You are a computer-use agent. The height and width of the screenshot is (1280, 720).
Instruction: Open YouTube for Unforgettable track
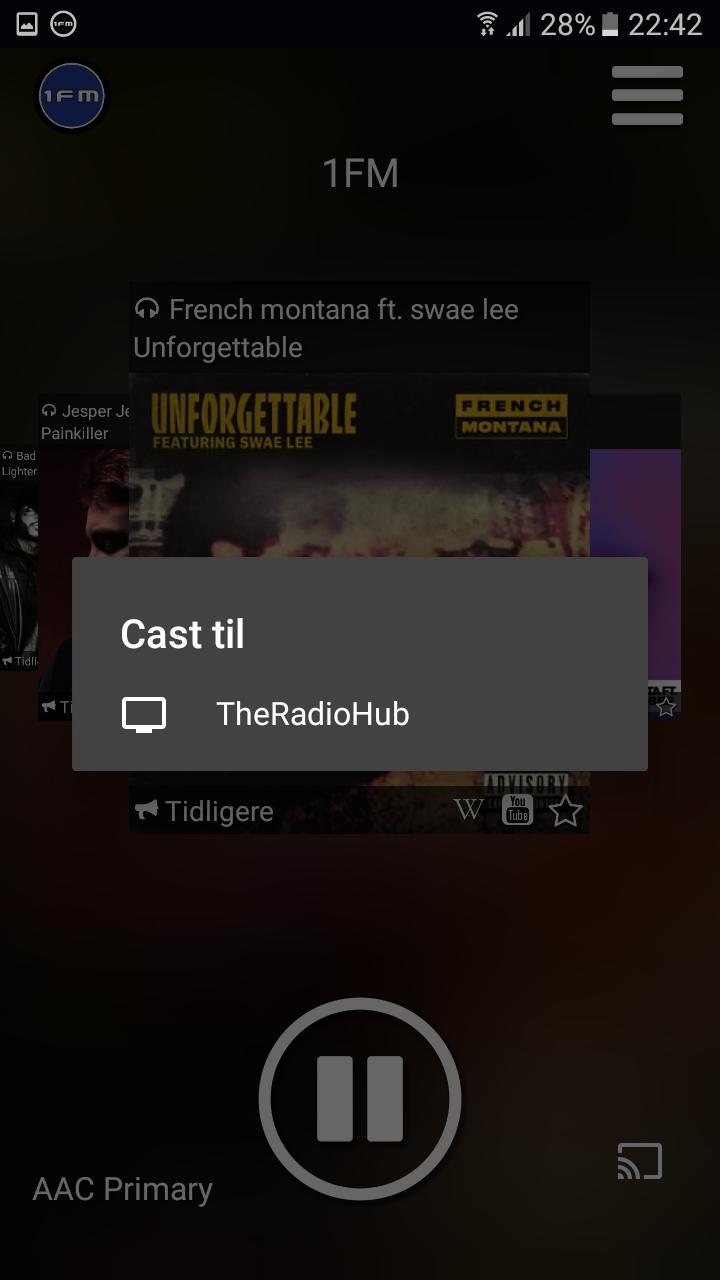coord(517,810)
